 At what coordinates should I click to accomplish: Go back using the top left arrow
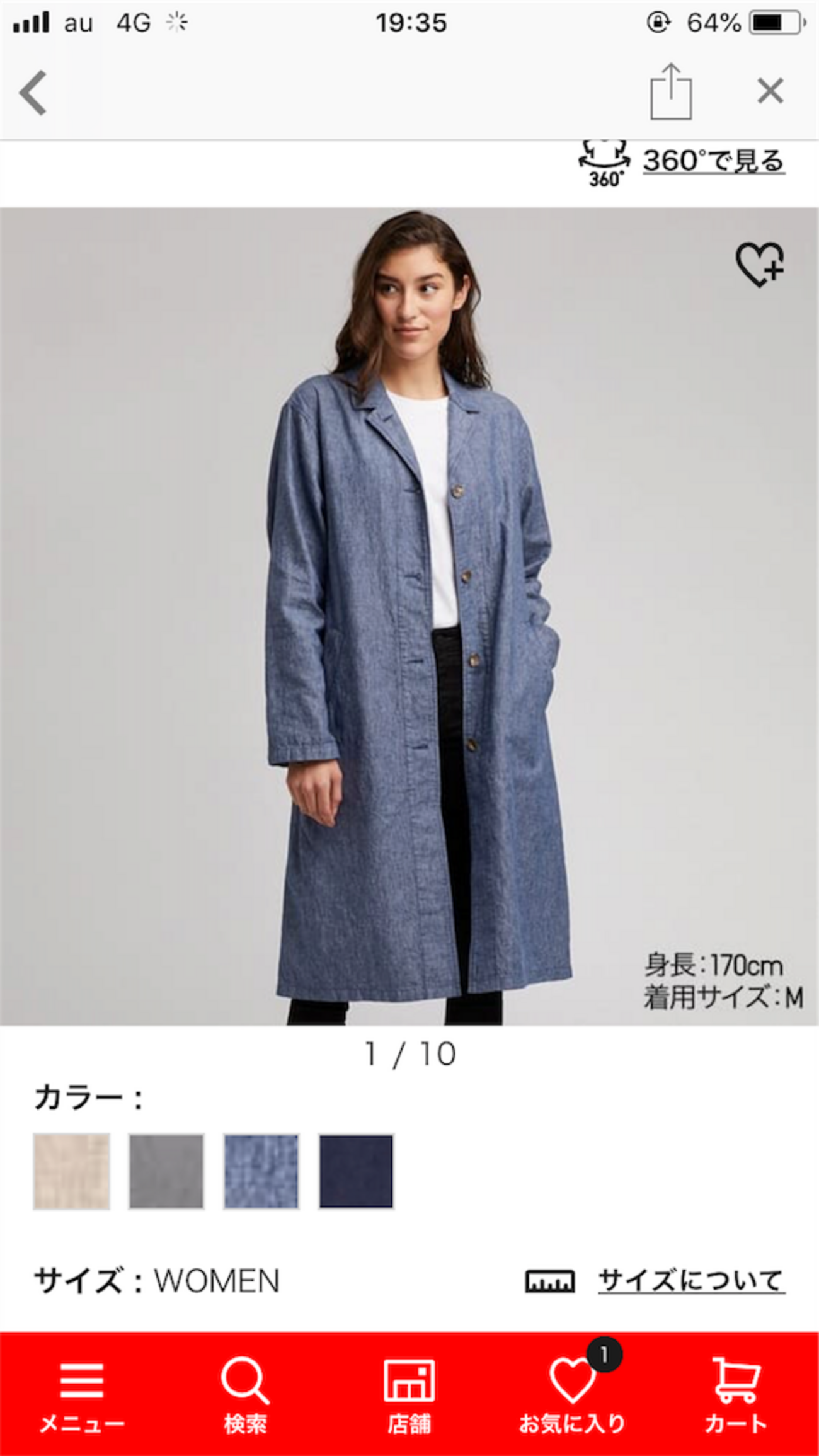(x=33, y=93)
